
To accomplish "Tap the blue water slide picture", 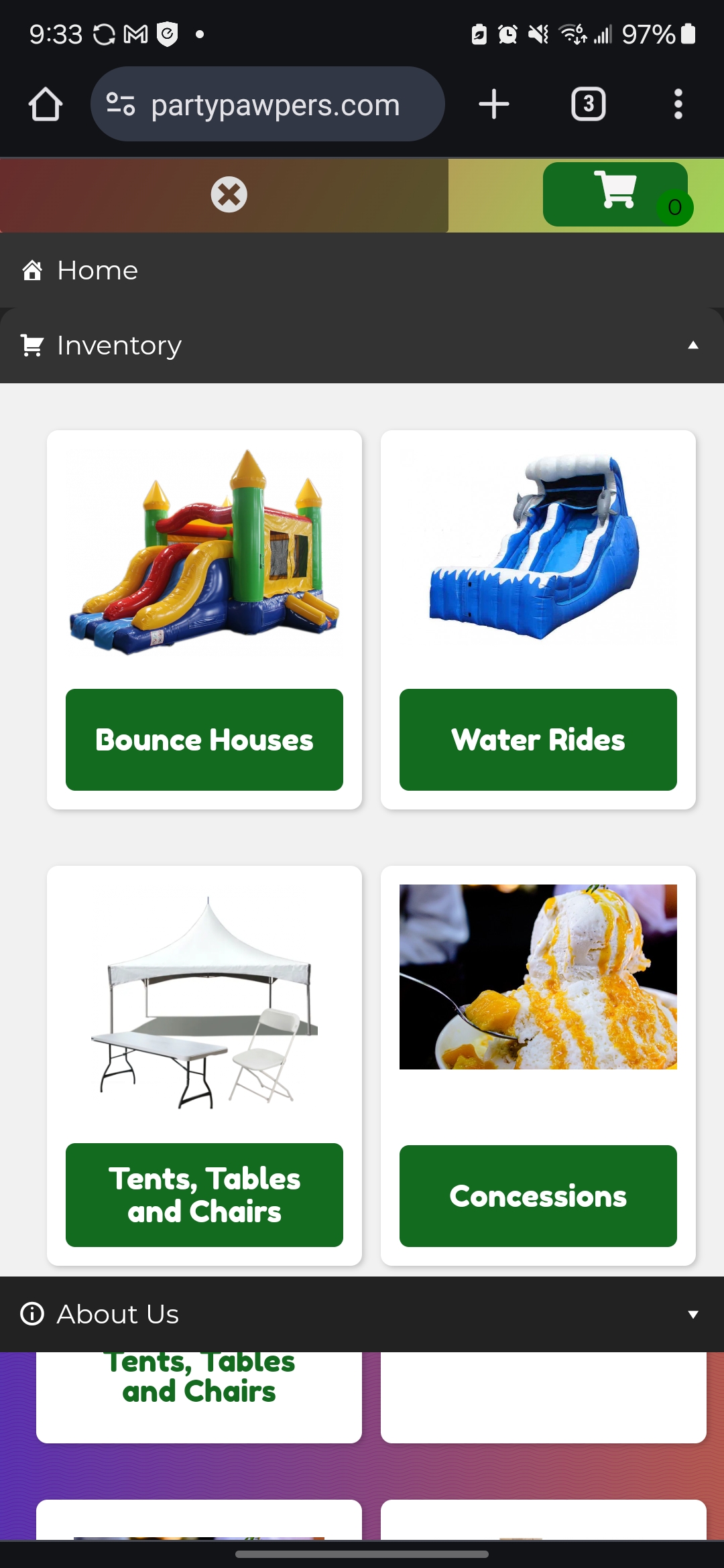I will pos(538,546).
